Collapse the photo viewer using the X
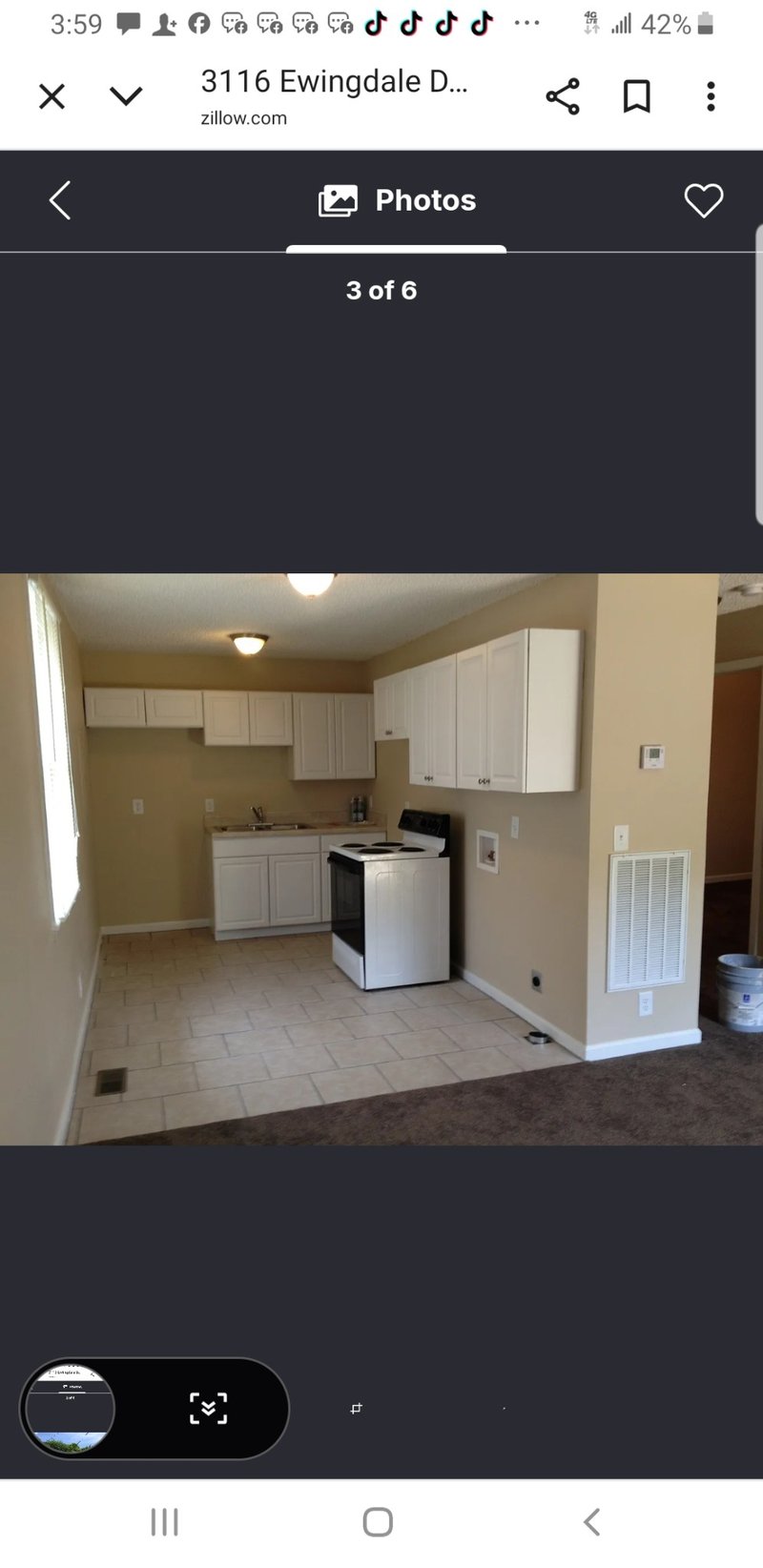The height and width of the screenshot is (1568, 763). pos(52,95)
